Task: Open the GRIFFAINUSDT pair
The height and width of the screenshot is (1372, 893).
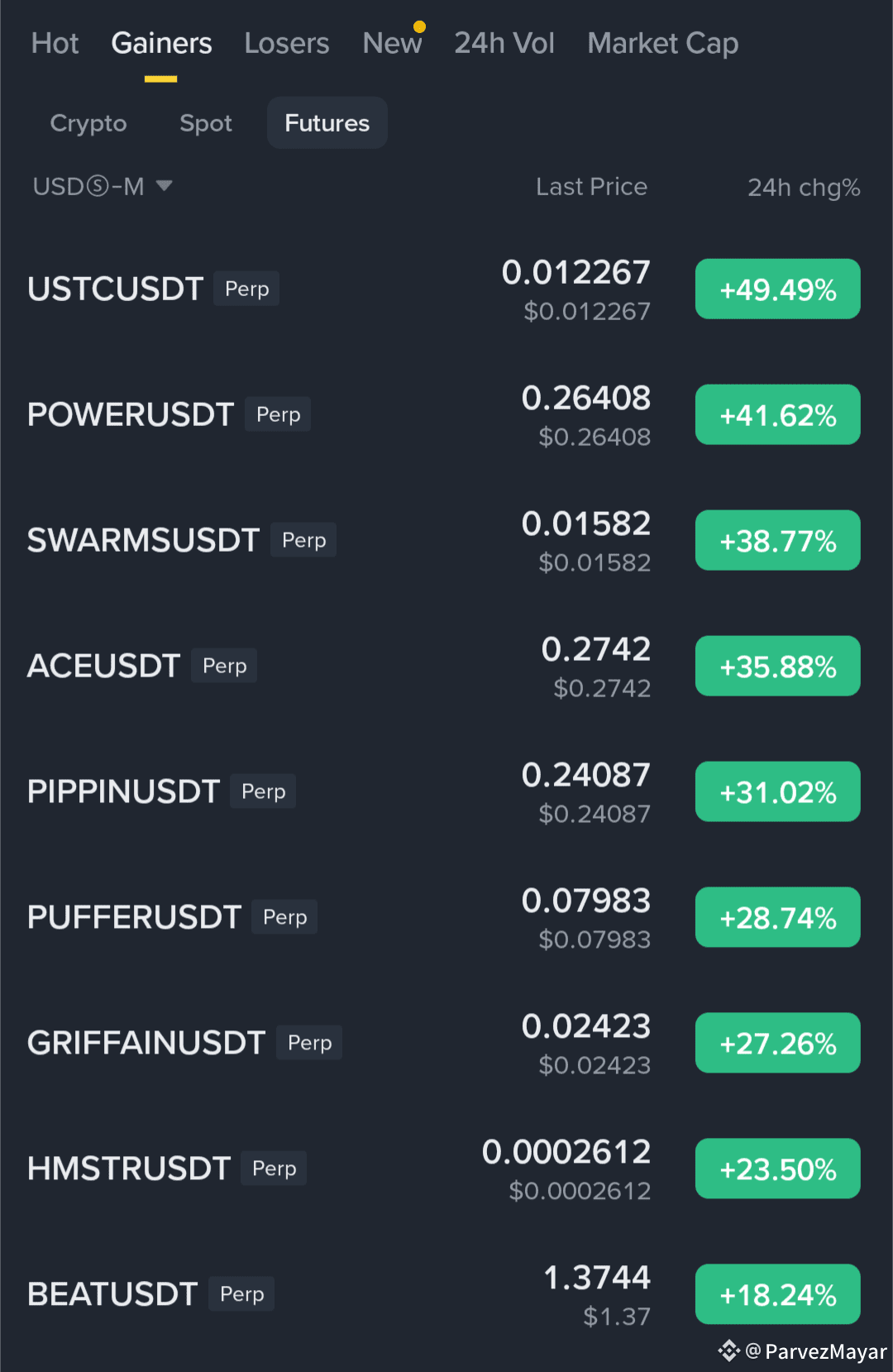Action: pyautogui.click(x=146, y=1043)
